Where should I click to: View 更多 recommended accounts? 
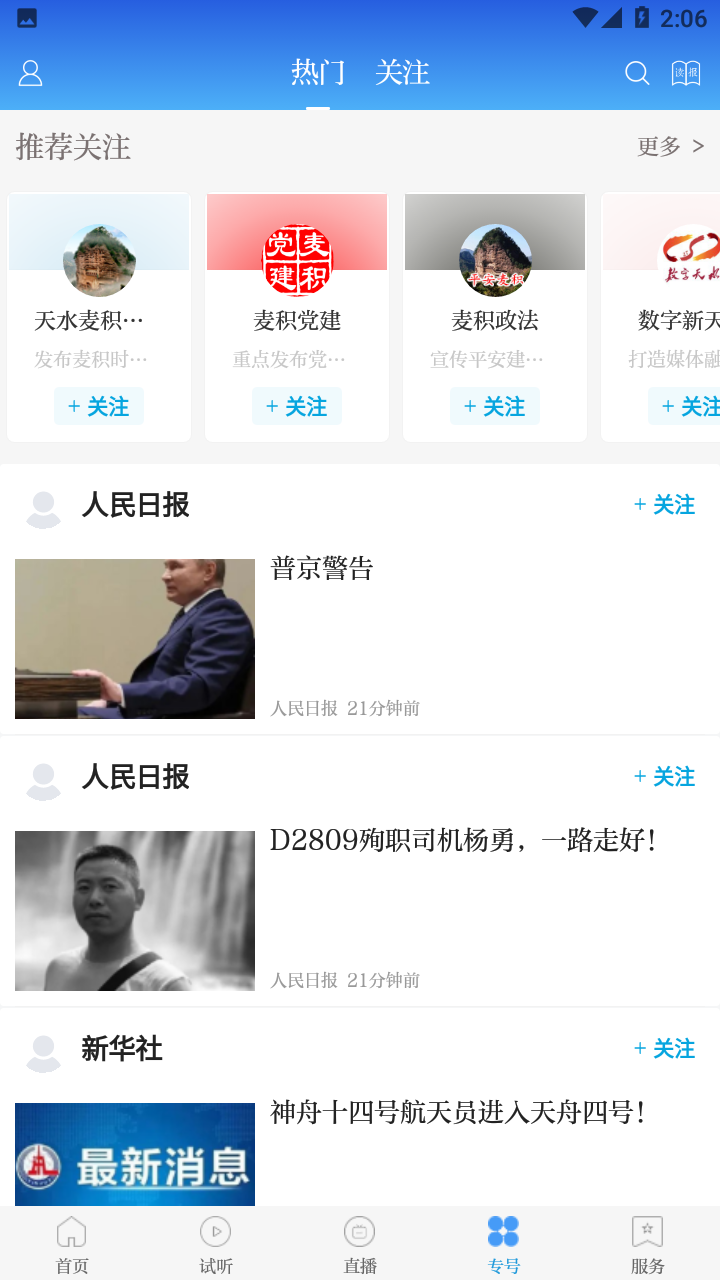click(x=670, y=147)
